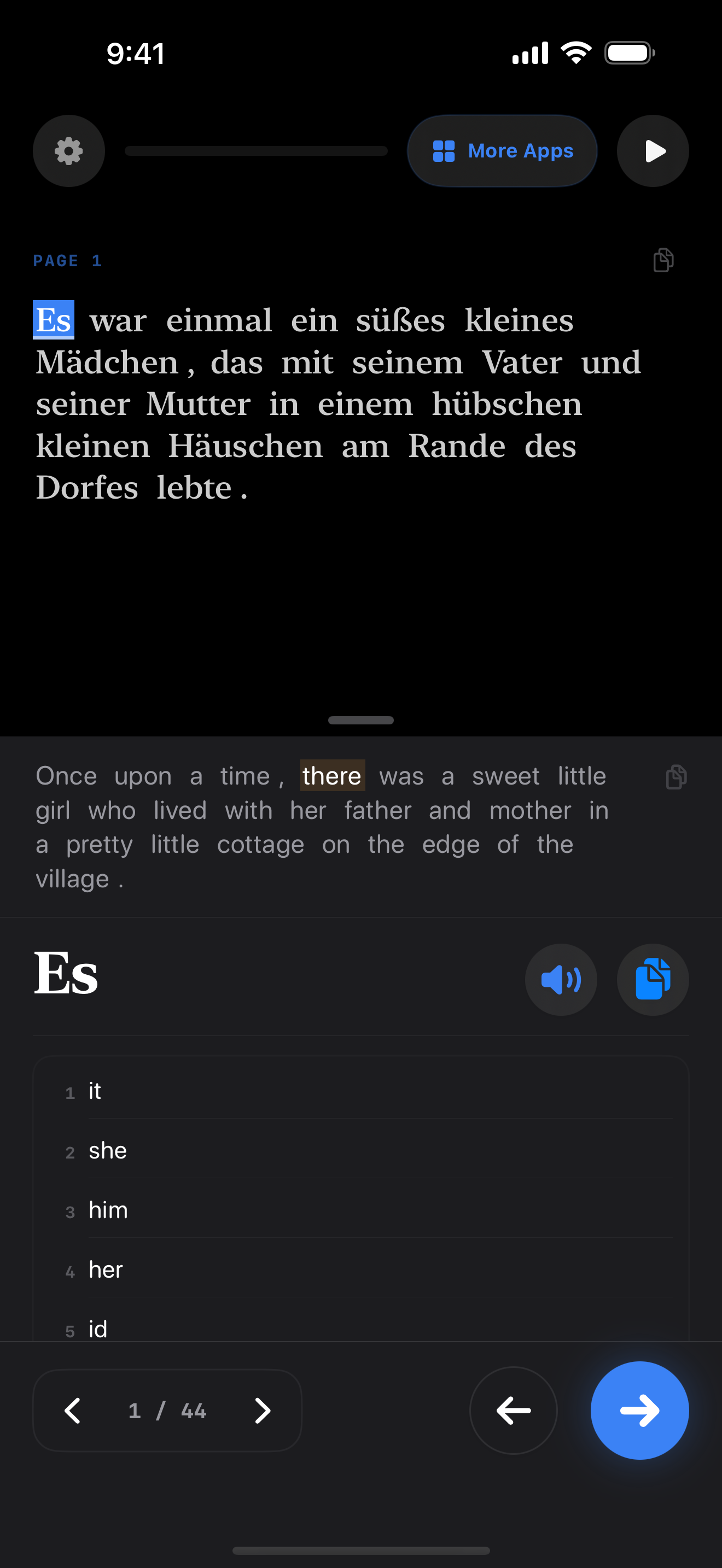Move back to the previous word
Screen dimensions: 722x1568
click(x=513, y=1411)
